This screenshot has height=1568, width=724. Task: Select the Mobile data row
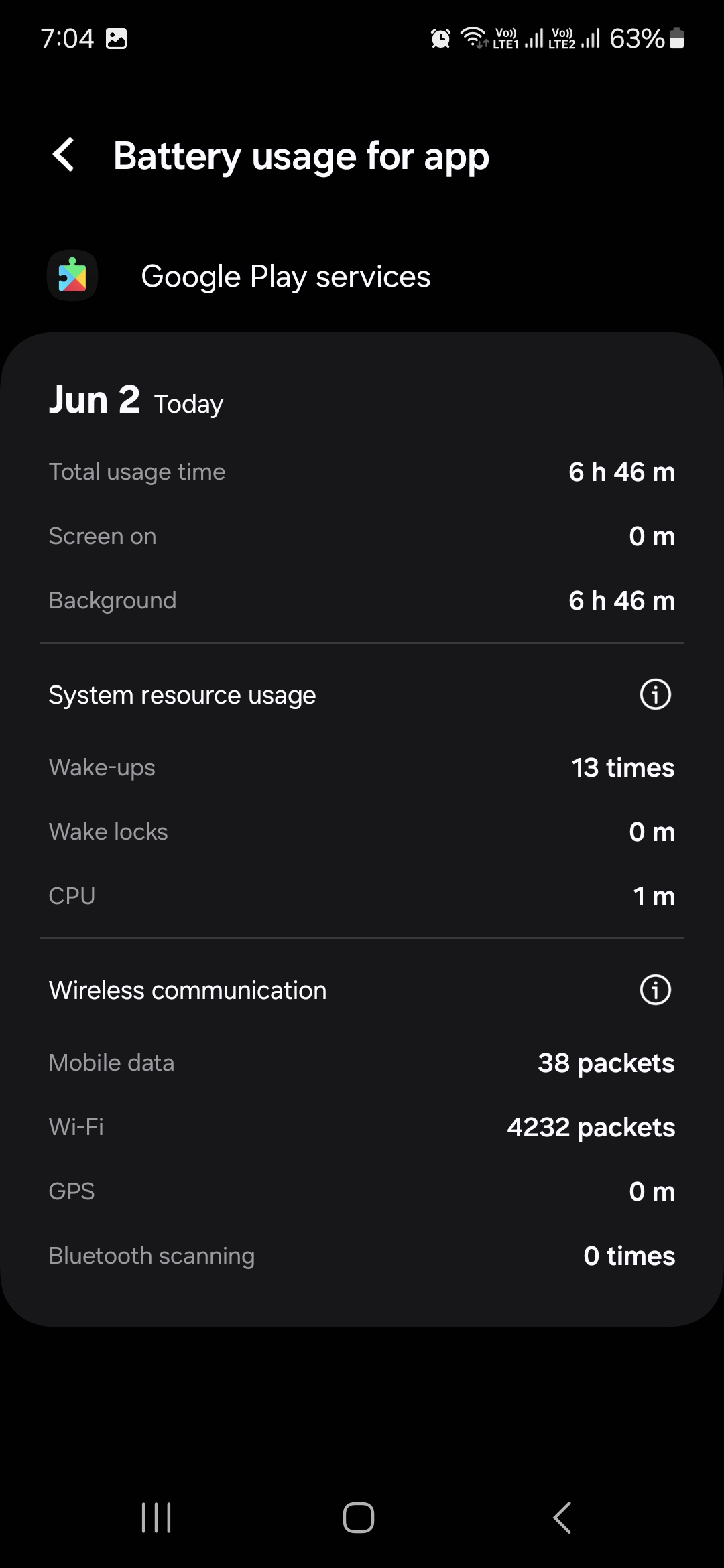coord(362,1063)
